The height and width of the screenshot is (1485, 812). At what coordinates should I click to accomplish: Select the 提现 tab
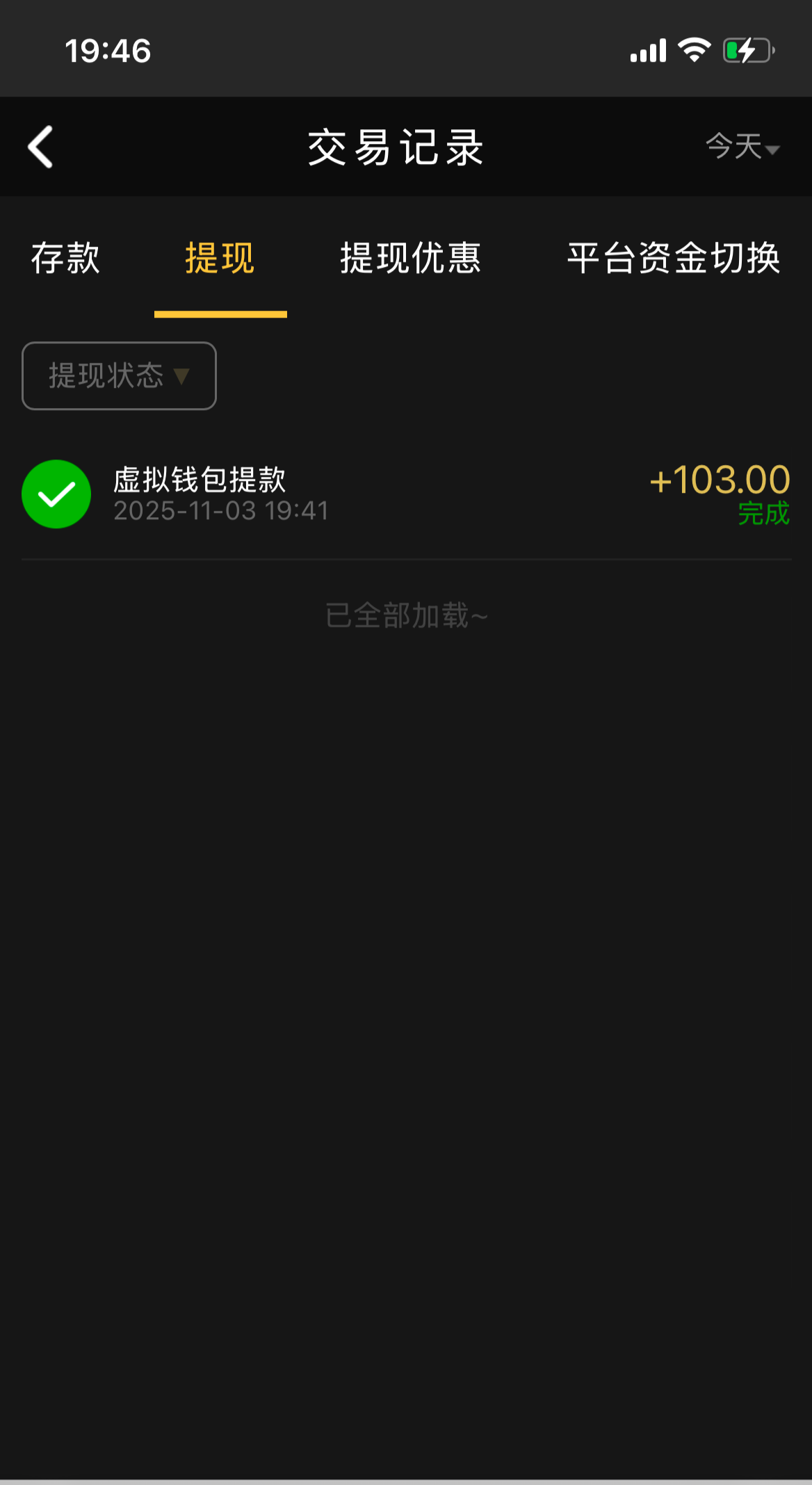click(x=220, y=259)
